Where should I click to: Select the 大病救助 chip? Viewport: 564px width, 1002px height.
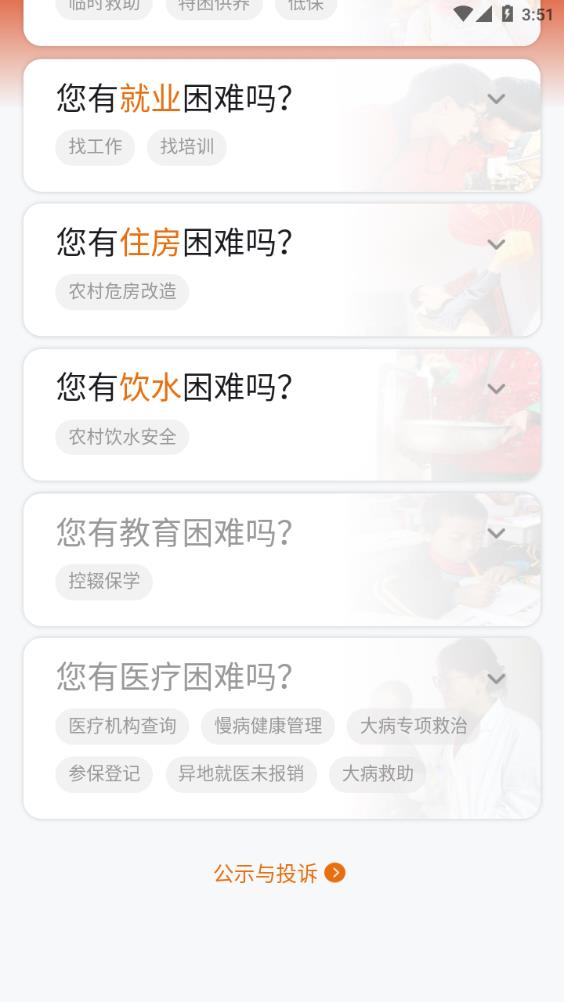tap(377, 775)
